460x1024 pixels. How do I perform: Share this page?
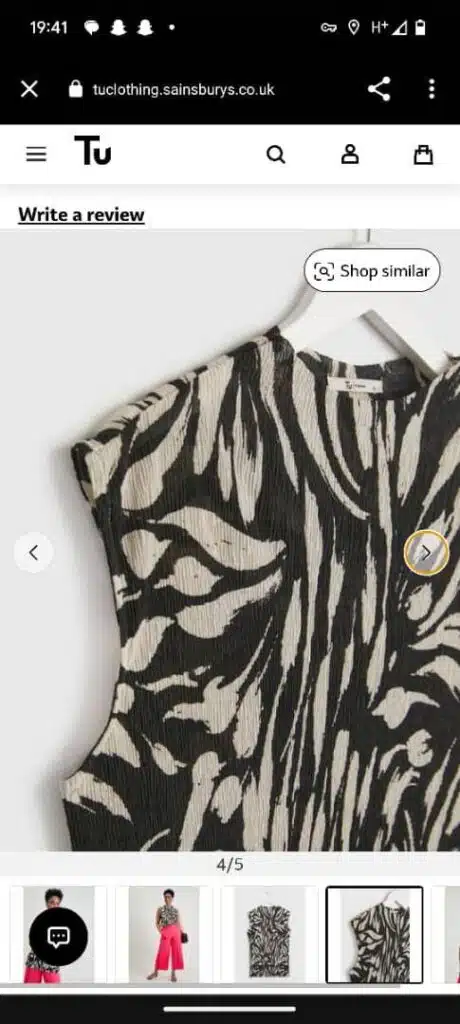coord(379,89)
